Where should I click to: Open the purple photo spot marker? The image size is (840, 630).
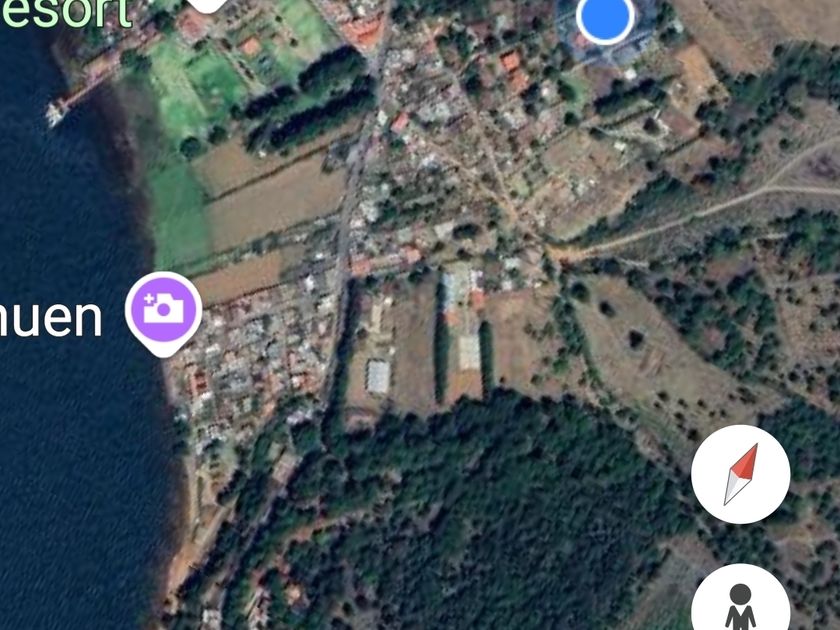(164, 309)
